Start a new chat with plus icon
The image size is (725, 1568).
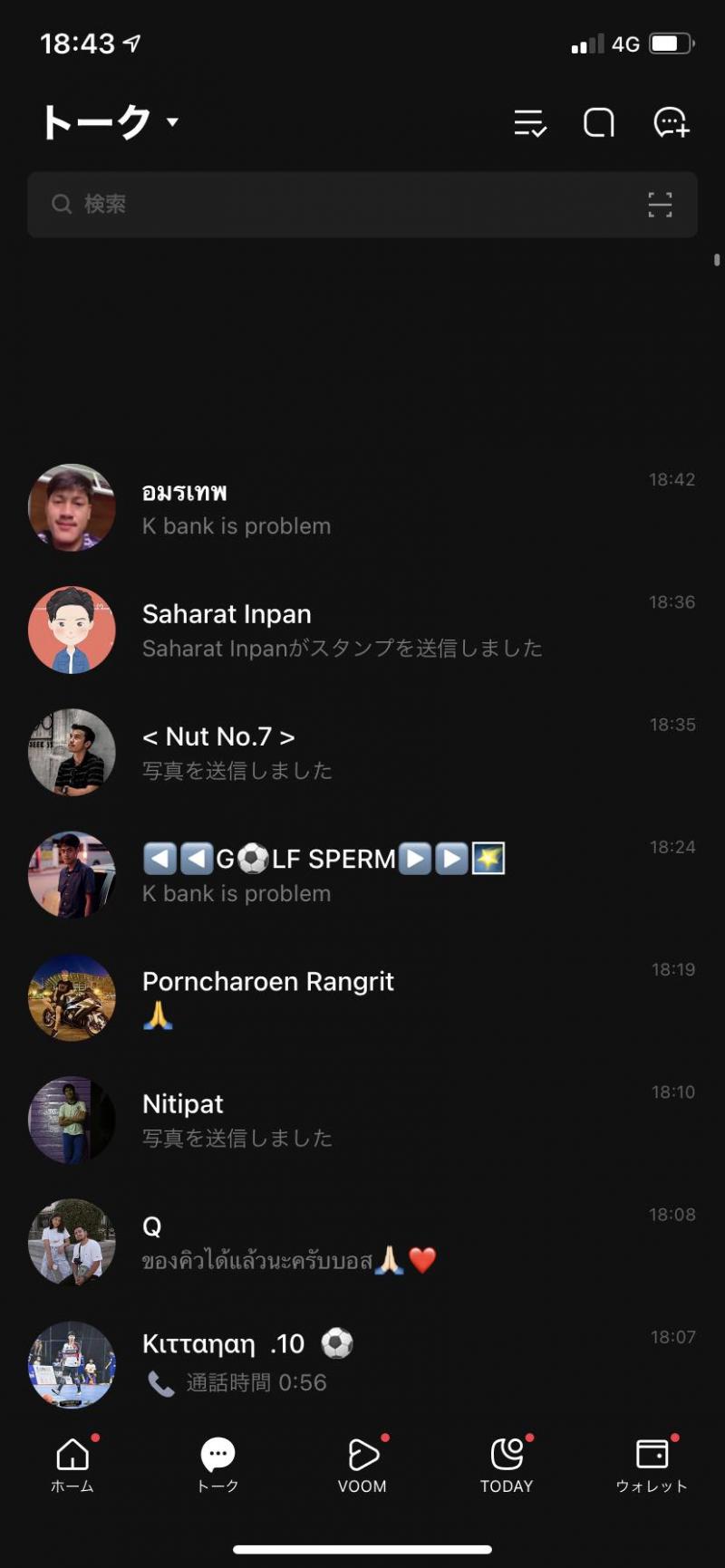coord(672,122)
